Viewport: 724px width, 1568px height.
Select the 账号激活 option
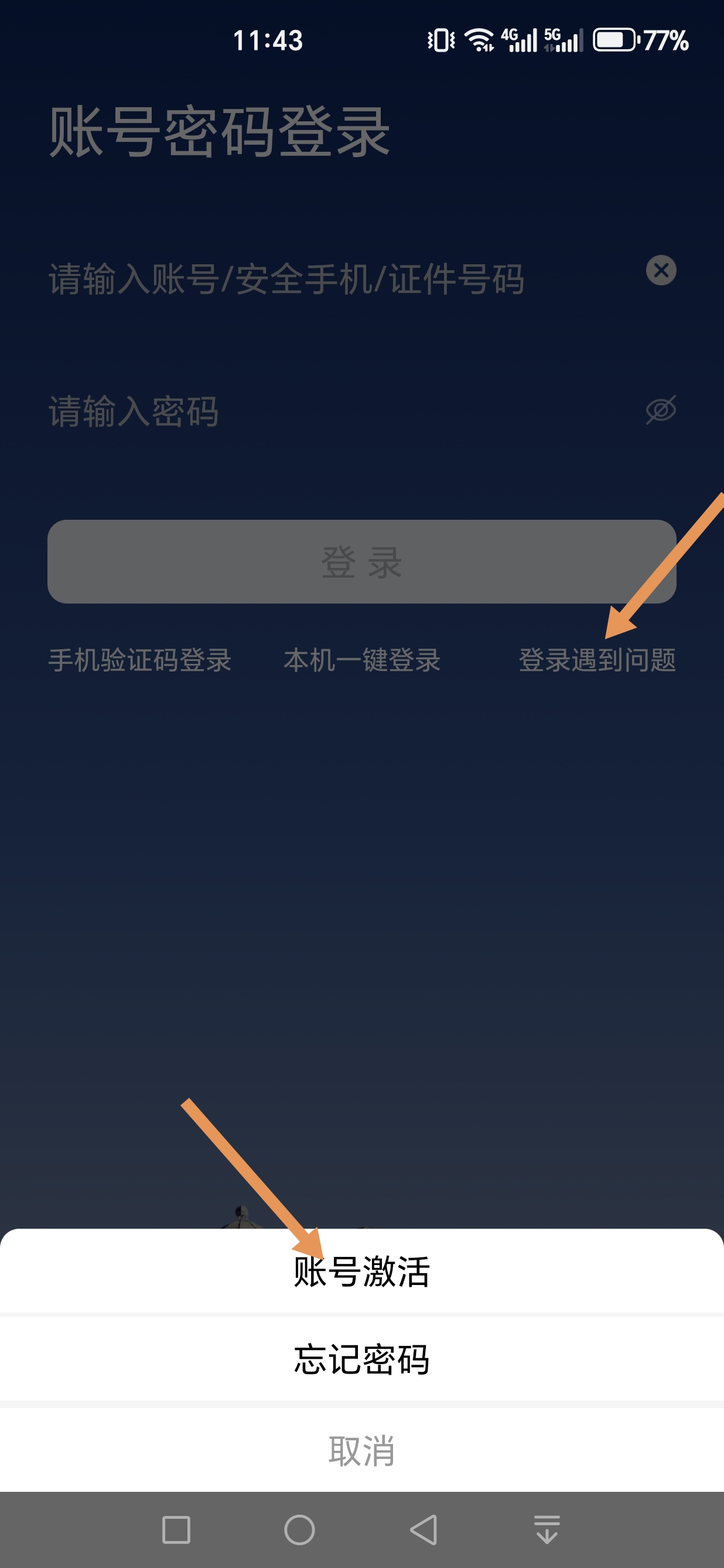(x=361, y=1272)
